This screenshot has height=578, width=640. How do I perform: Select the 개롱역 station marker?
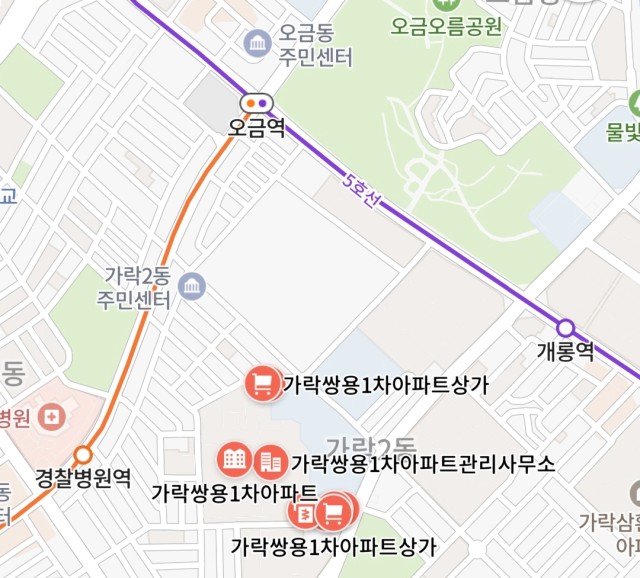coord(566,328)
